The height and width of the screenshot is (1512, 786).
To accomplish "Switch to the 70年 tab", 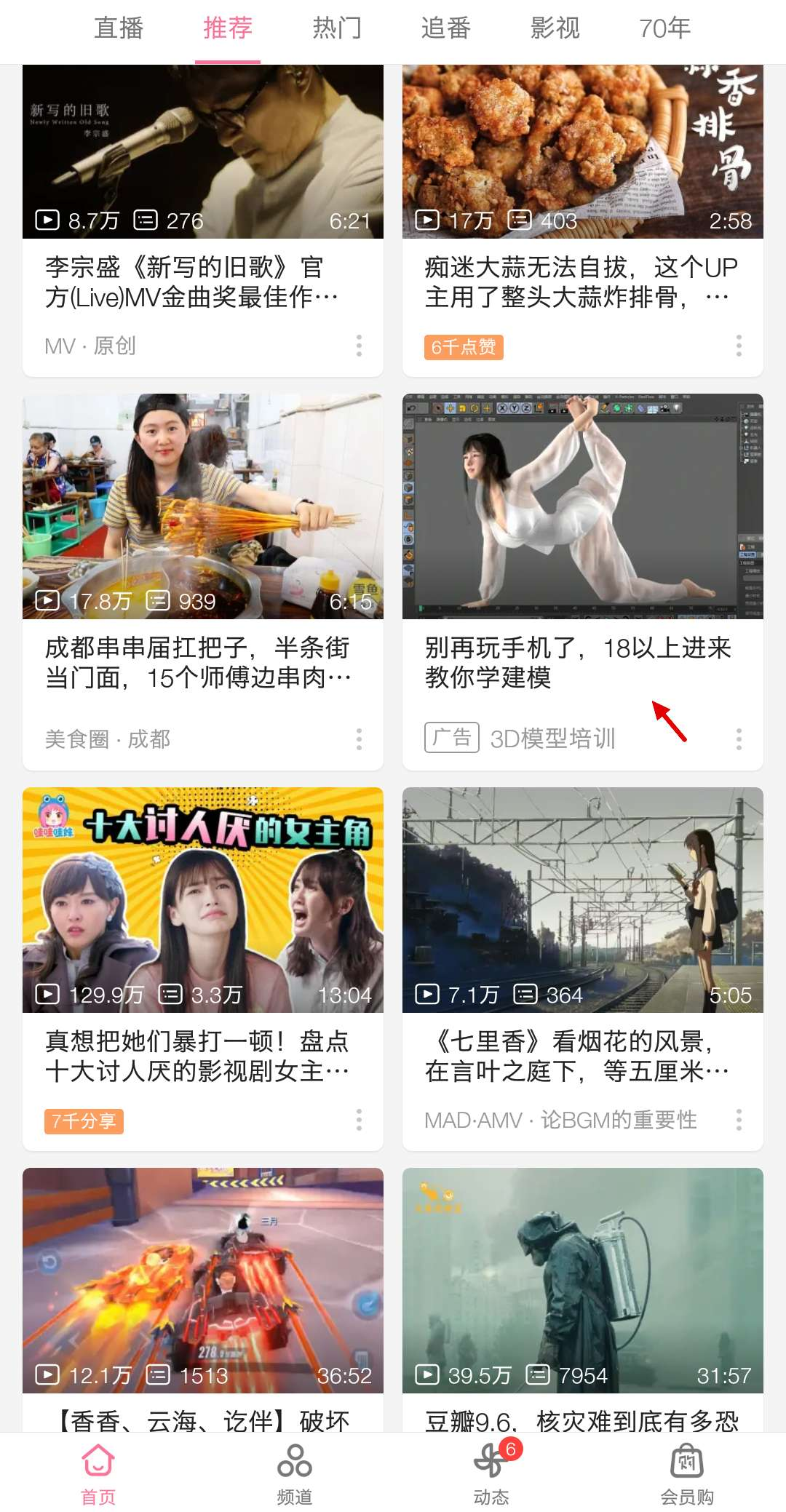I will 664,28.
